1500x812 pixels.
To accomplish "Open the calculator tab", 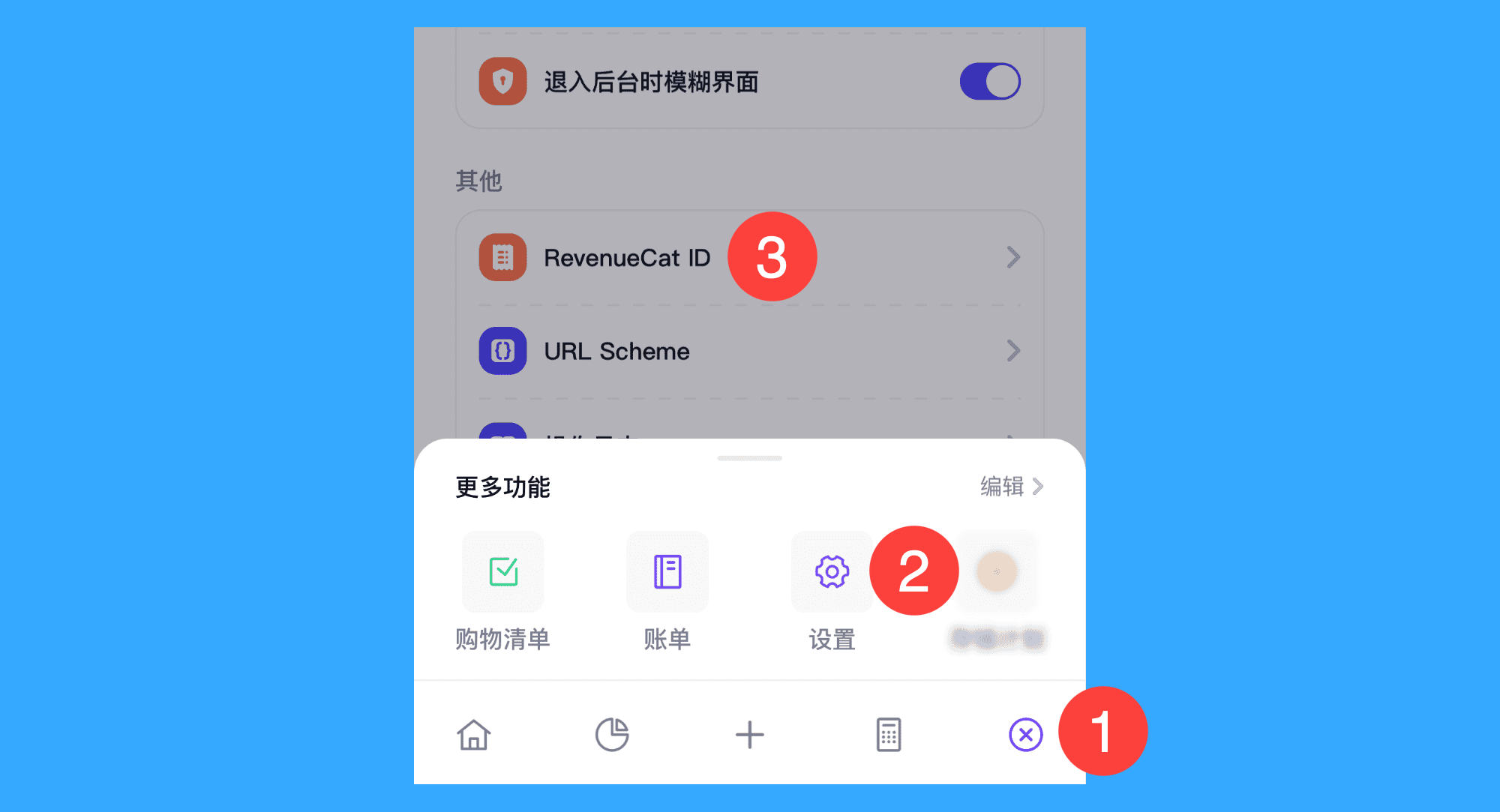I will [888, 735].
